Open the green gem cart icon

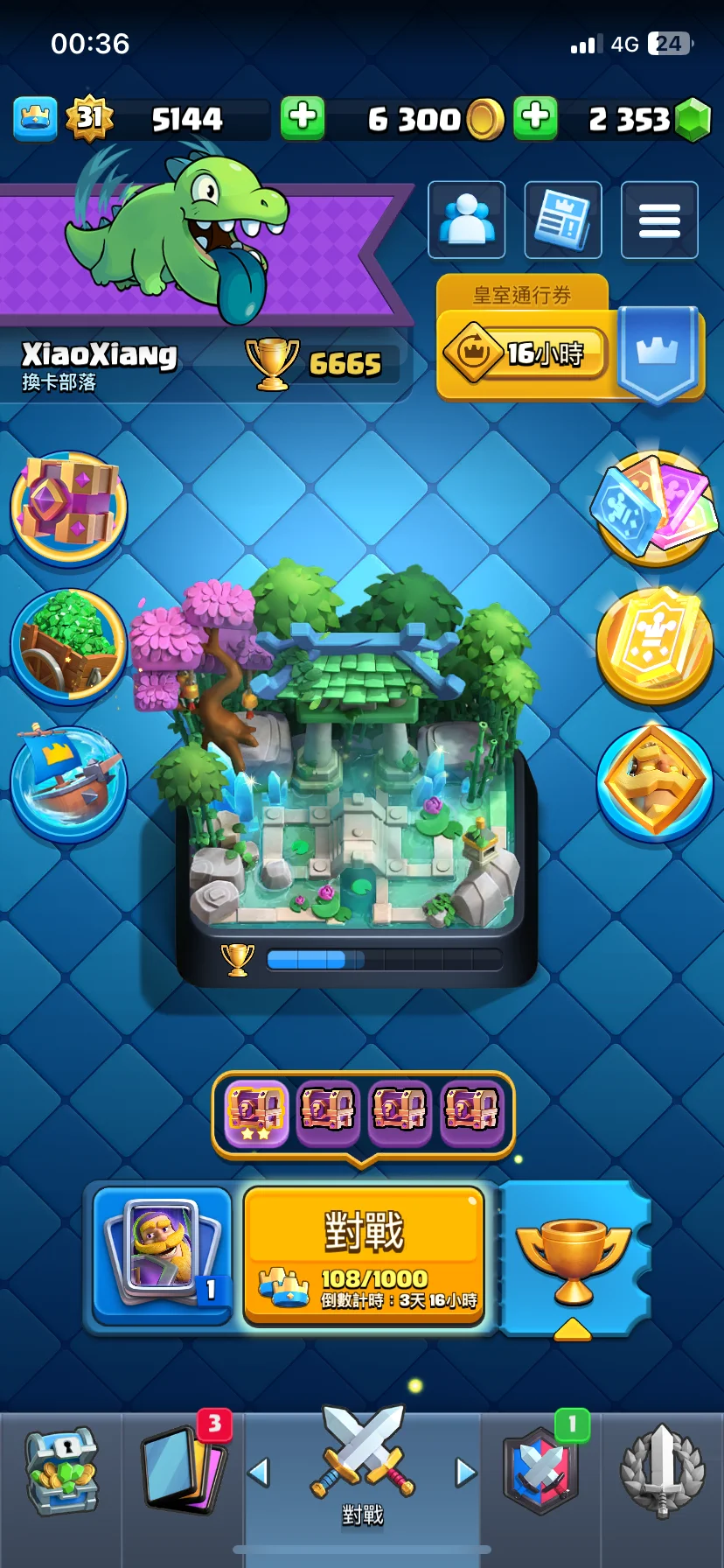click(x=69, y=645)
